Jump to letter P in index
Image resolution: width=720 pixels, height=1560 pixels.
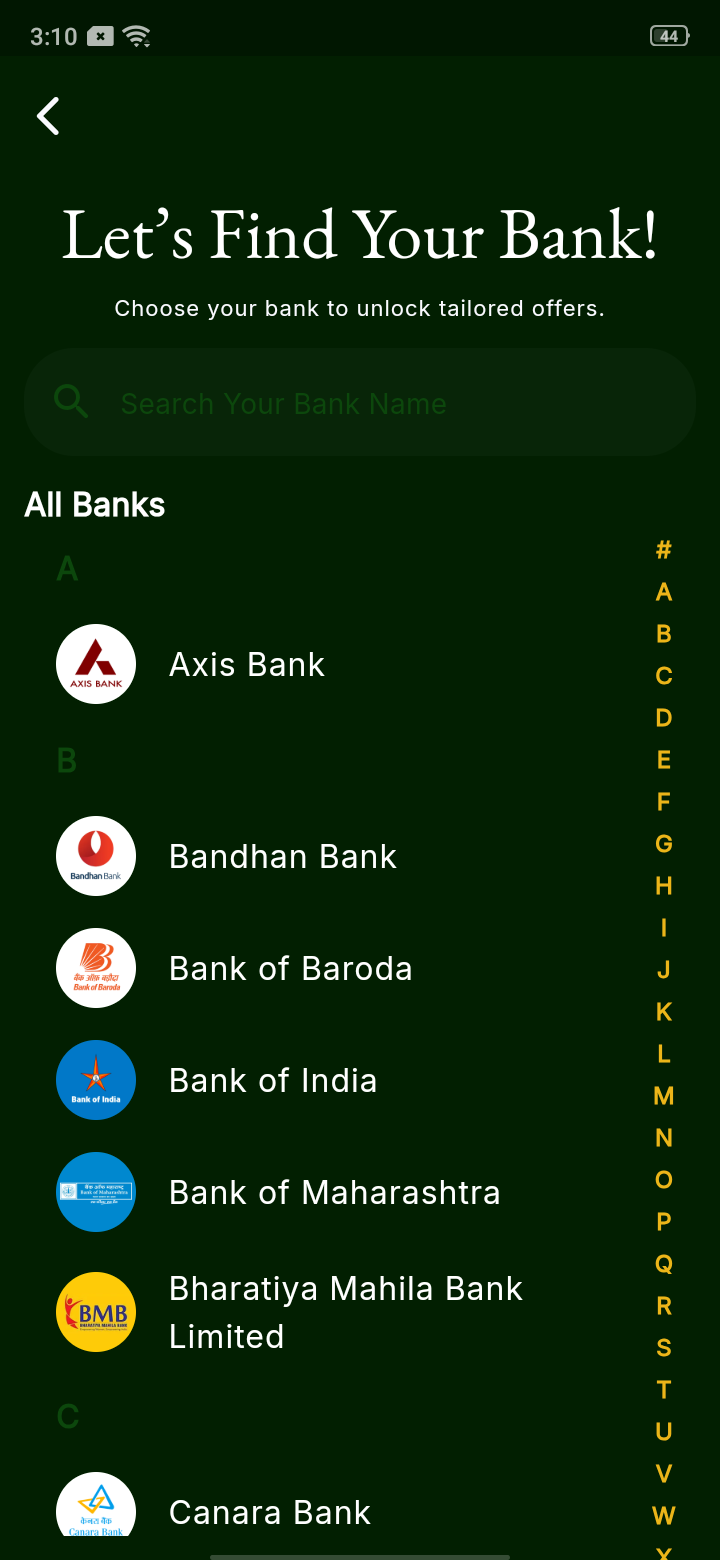coord(663,1222)
